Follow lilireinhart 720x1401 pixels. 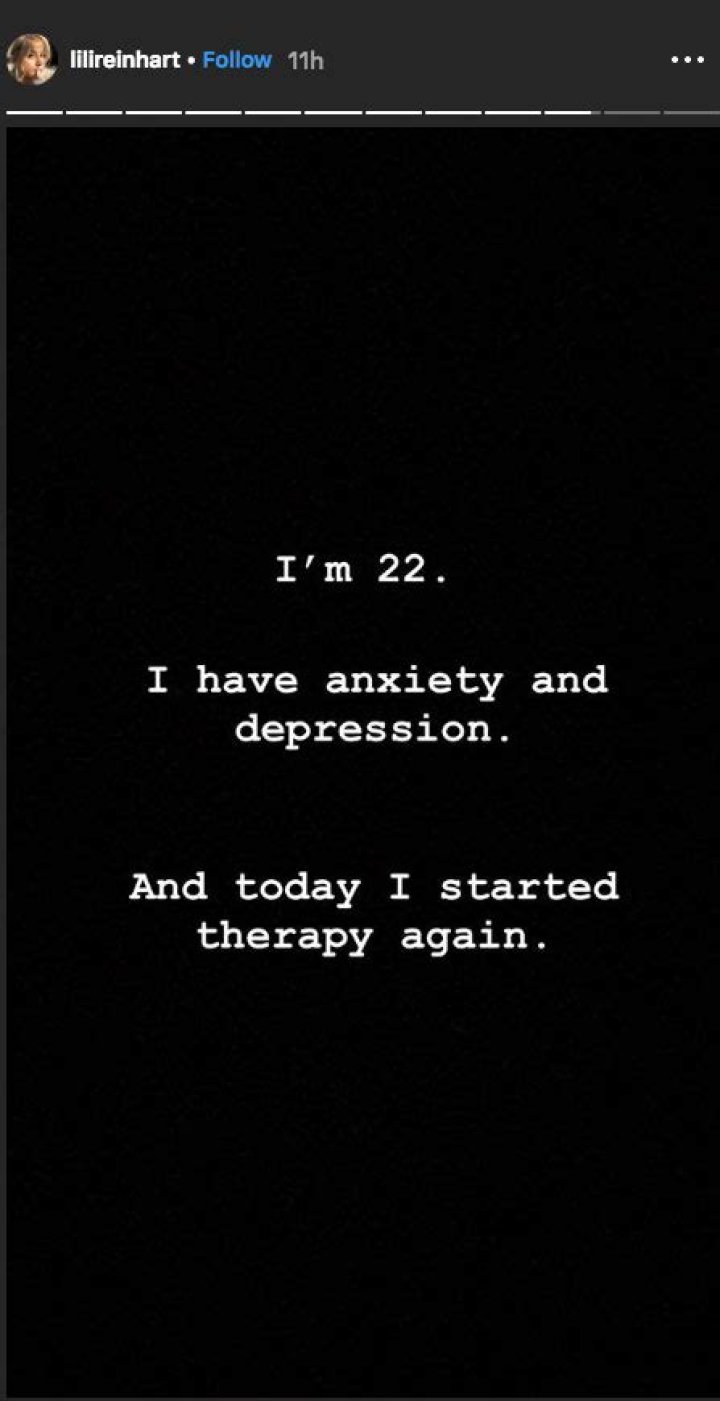[237, 60]
